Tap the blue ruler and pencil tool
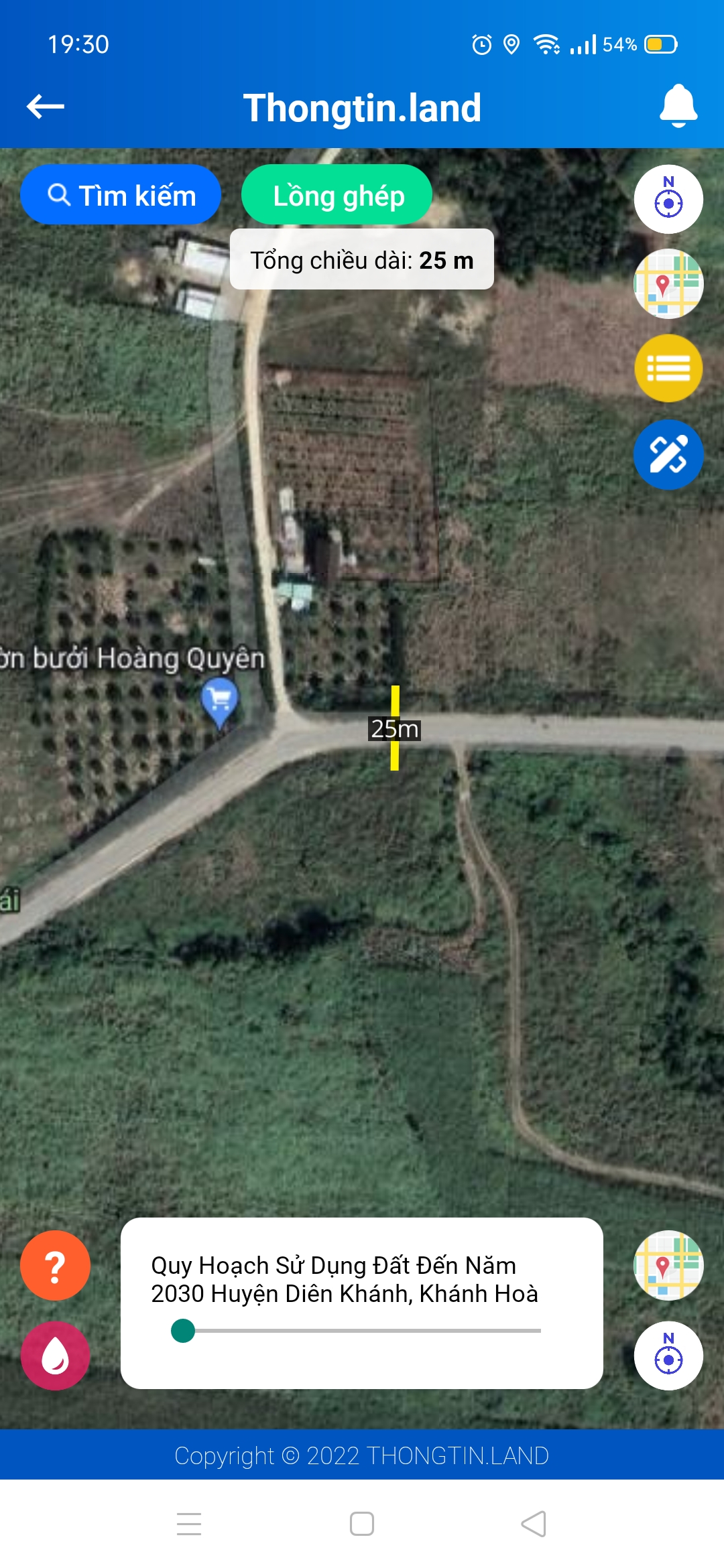Viewport: 724px width, 1568px height. pos(668,454)
